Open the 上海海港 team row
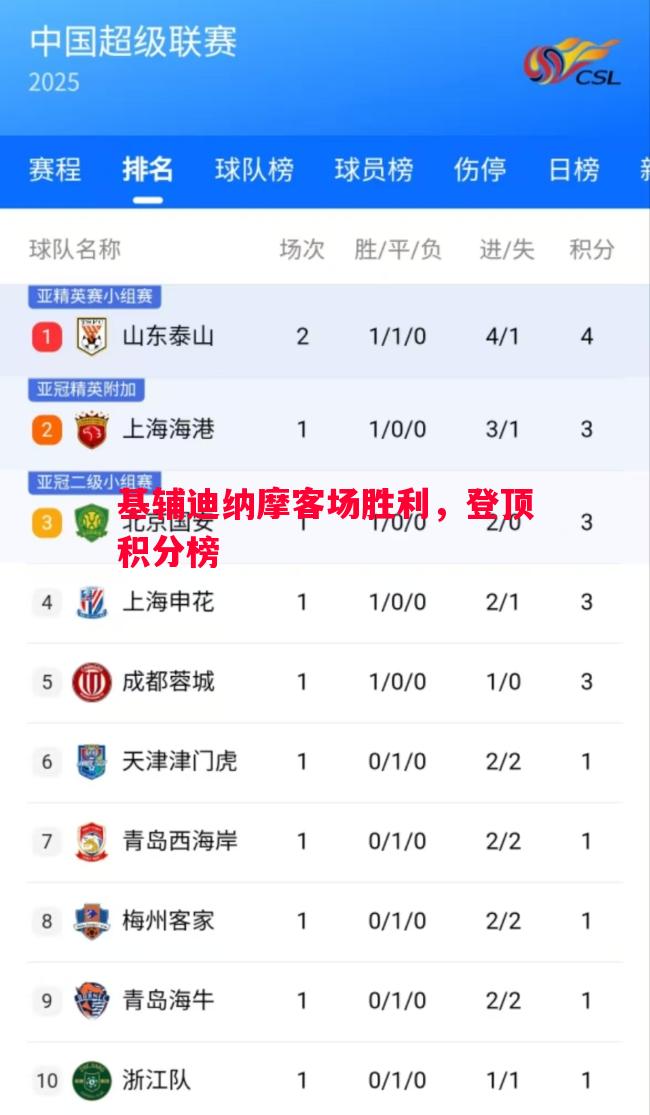 168,429
